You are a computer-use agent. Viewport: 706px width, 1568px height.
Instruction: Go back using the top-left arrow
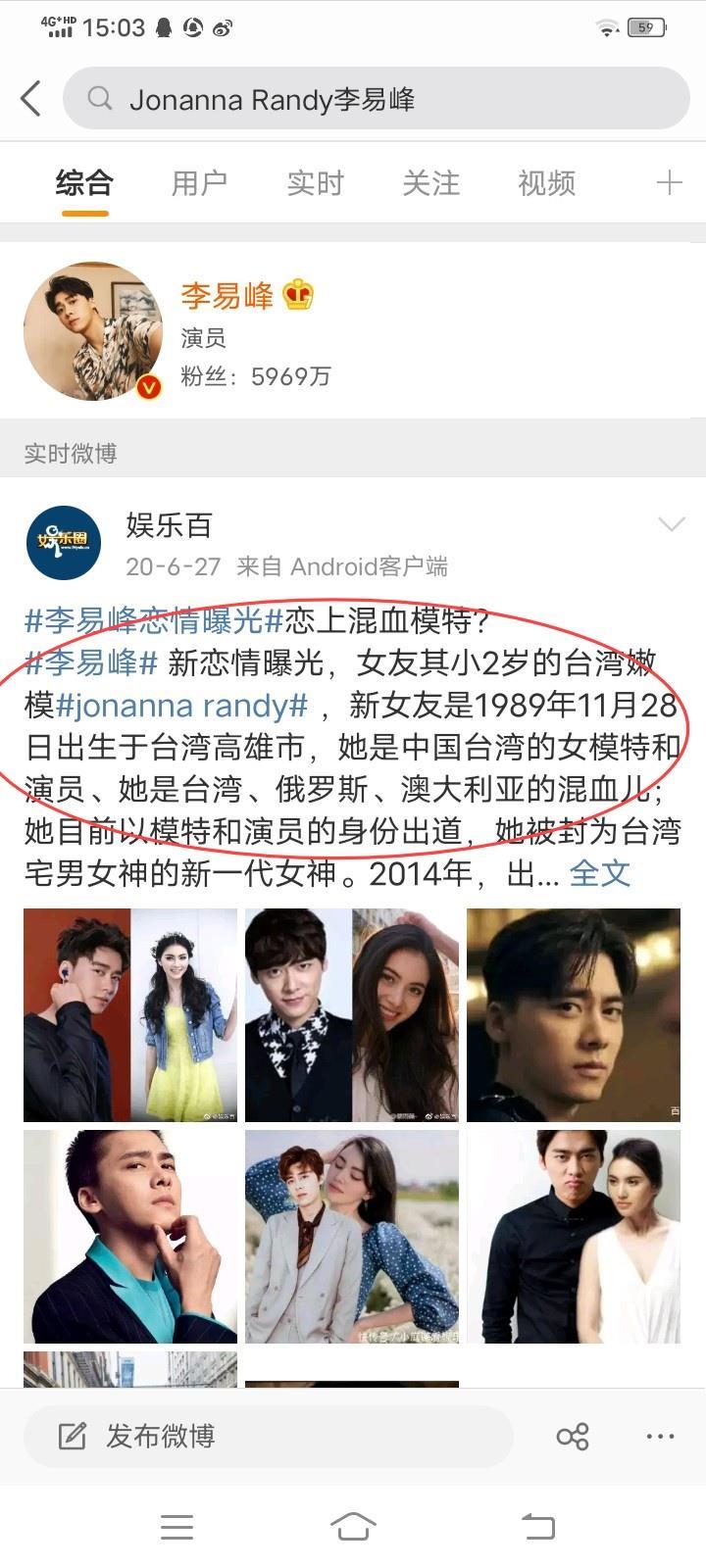point(31,99)
